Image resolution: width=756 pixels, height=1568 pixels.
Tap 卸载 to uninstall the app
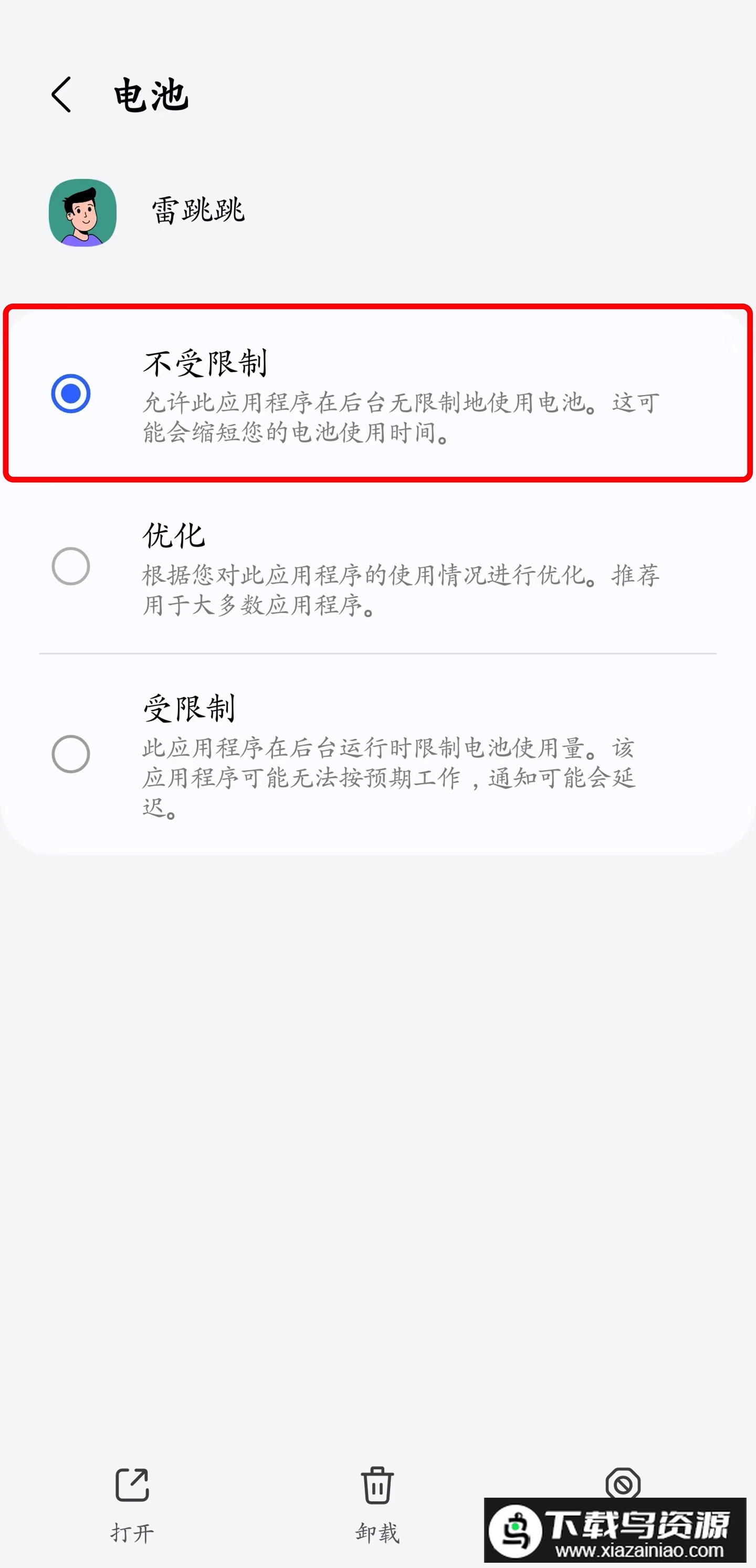coord(377,1502)
